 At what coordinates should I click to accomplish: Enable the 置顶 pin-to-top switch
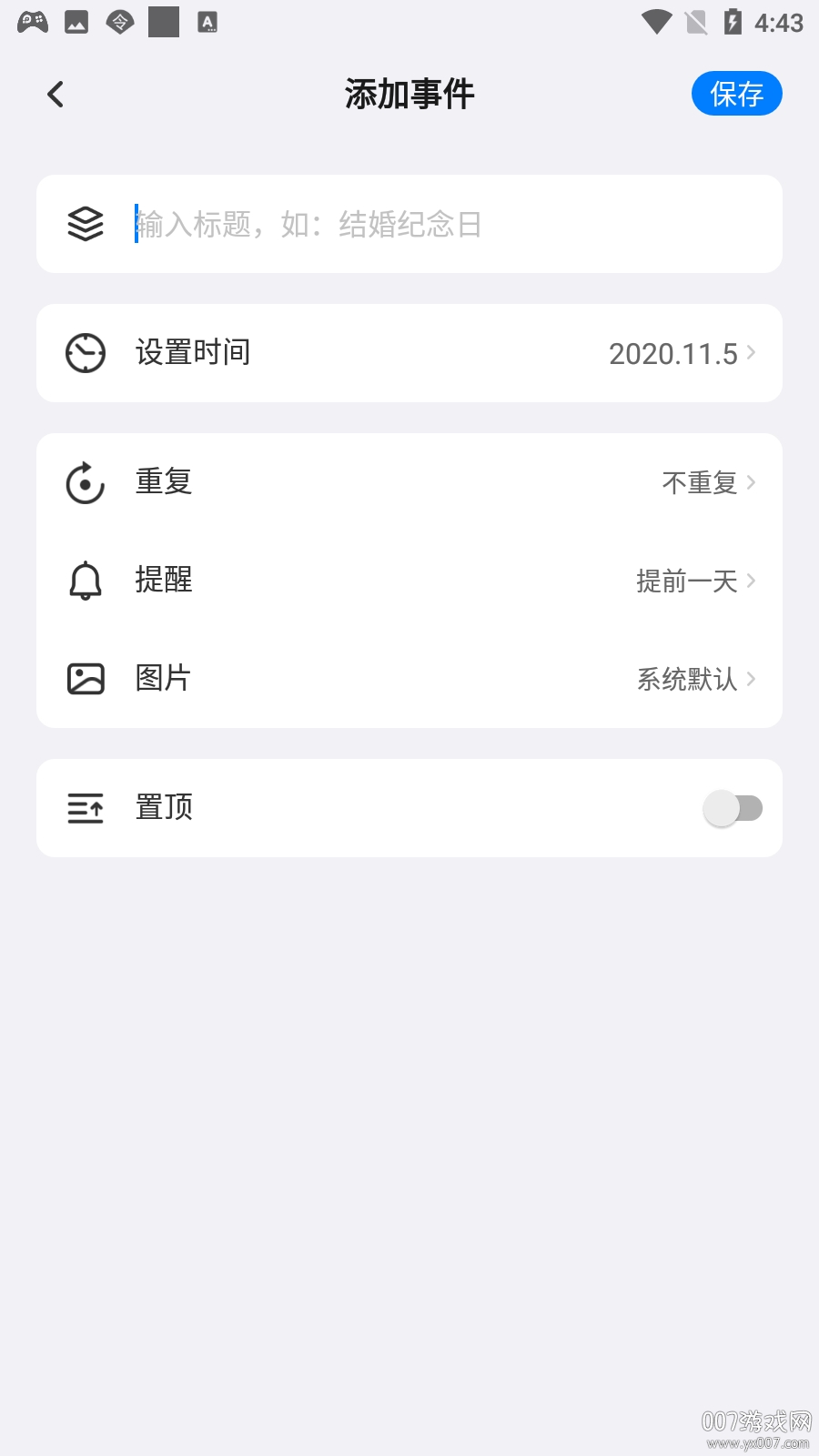[732, 808]
